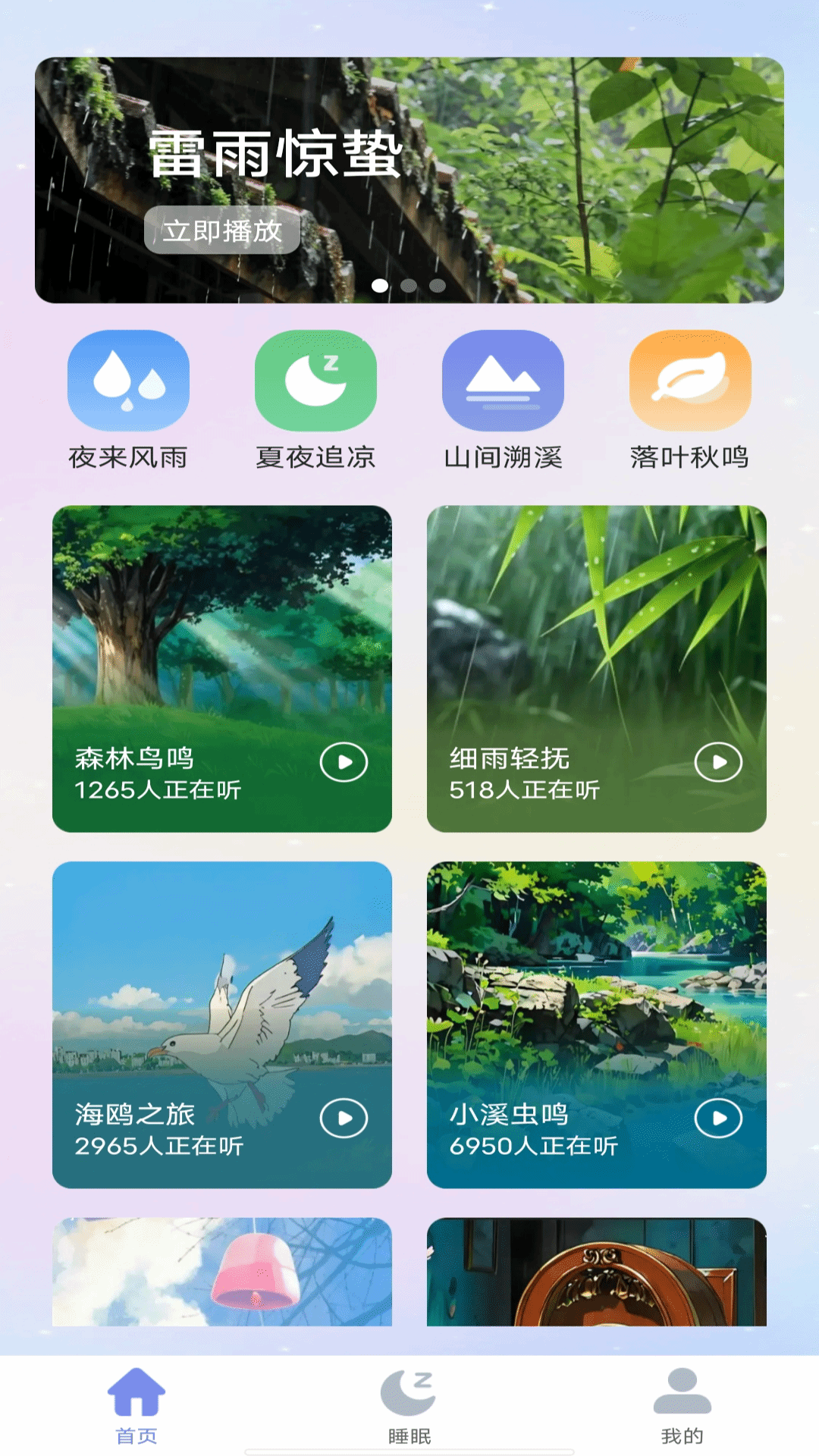
Task: Select the 首页 tab
Action: [x=136, y=1407]
